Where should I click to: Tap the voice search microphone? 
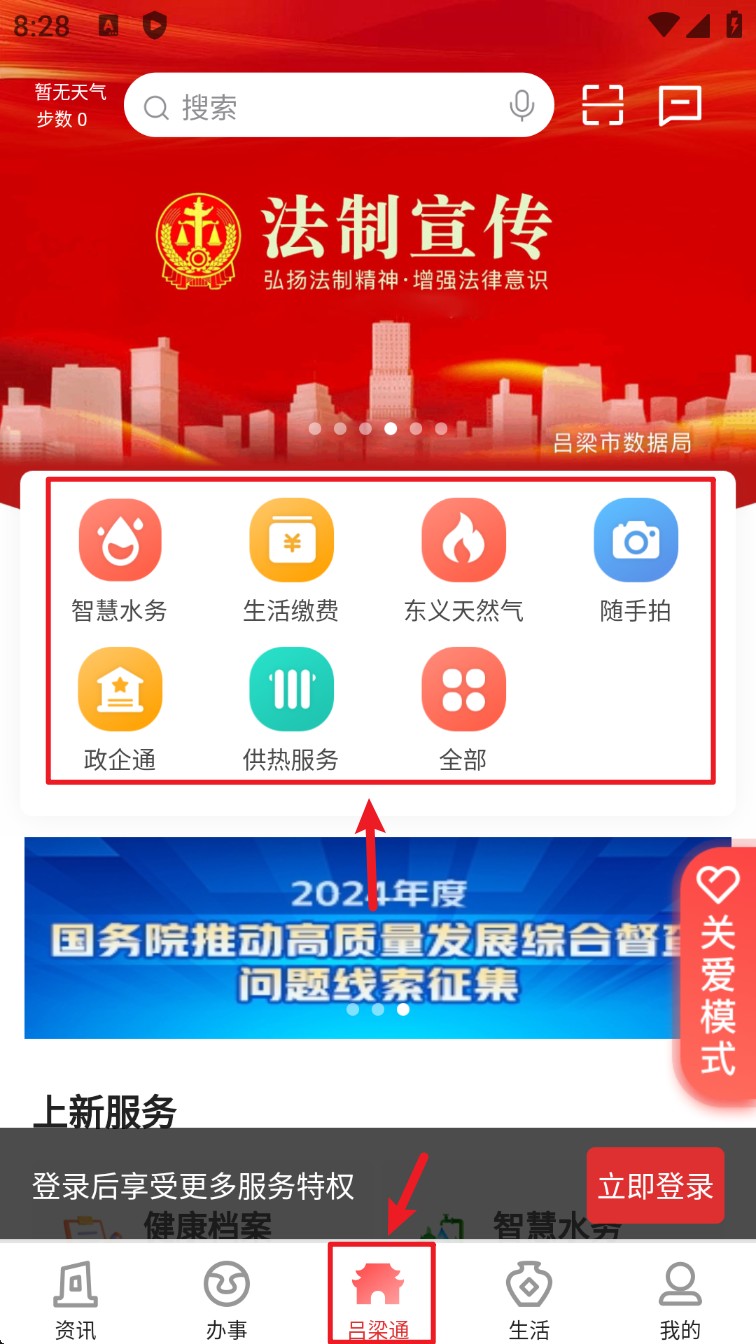(x=521, y=106)
